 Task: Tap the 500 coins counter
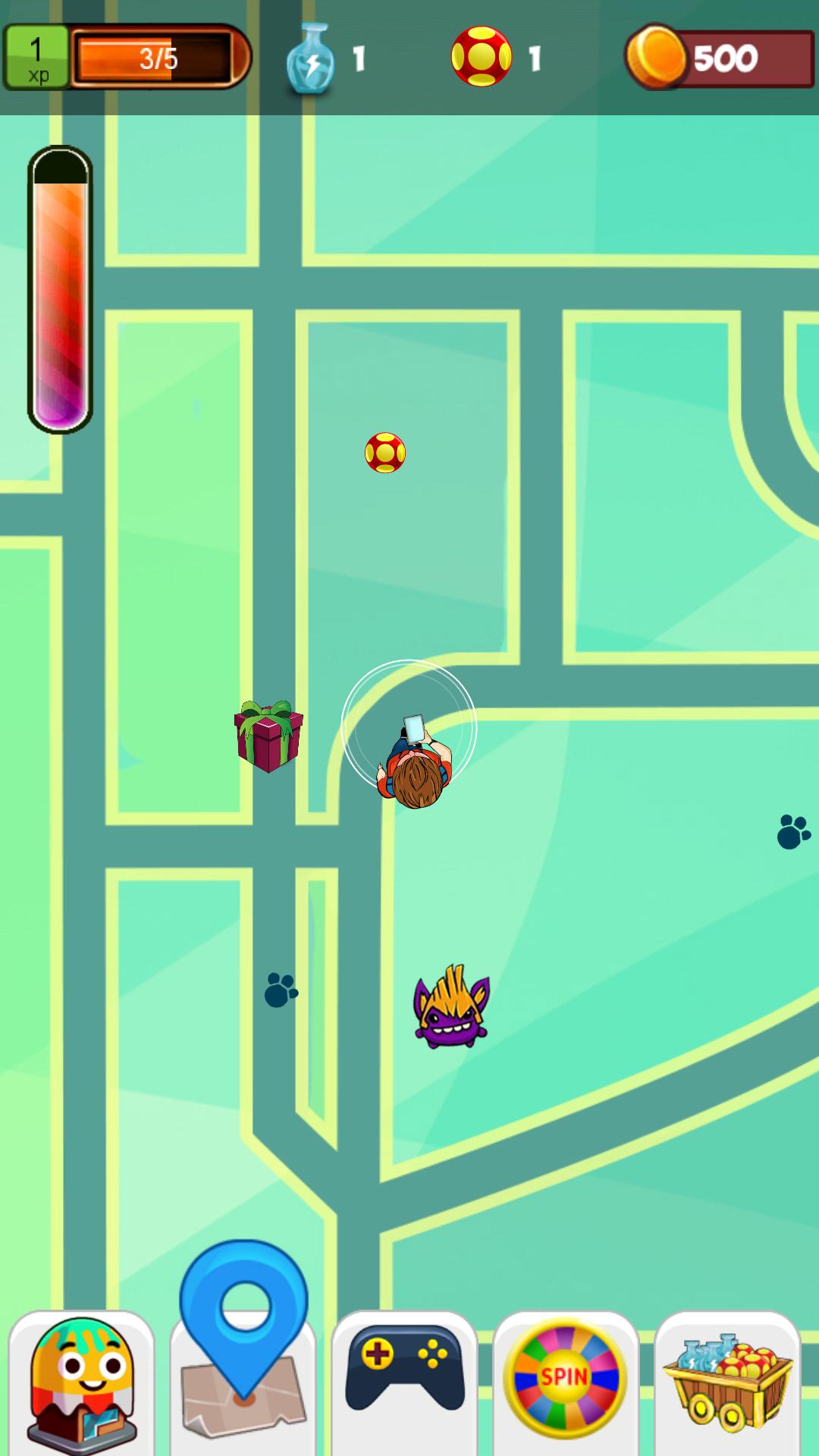pyautogui.click(x=719, y=58)
